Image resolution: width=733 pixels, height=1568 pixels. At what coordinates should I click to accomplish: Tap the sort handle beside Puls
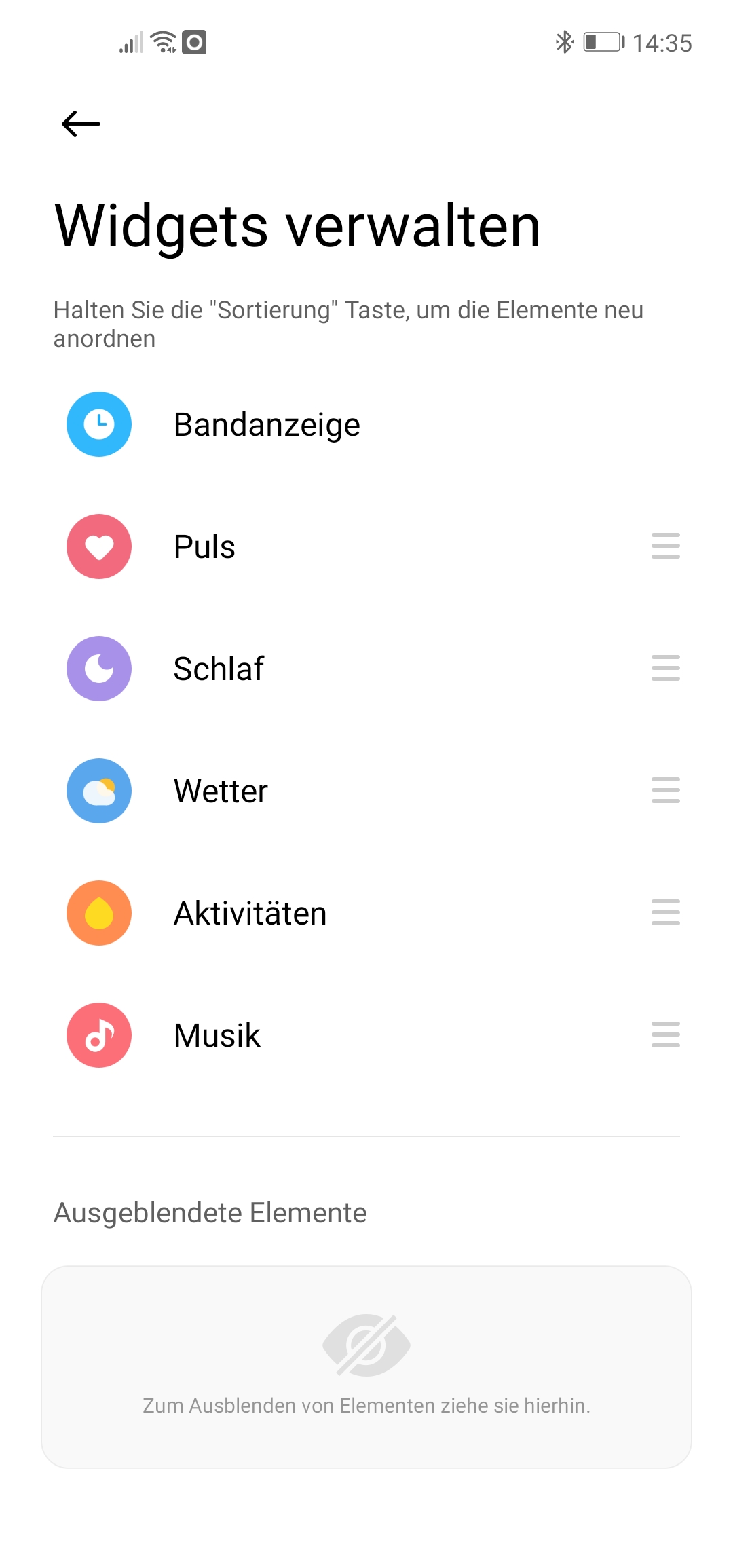(665, 546)
